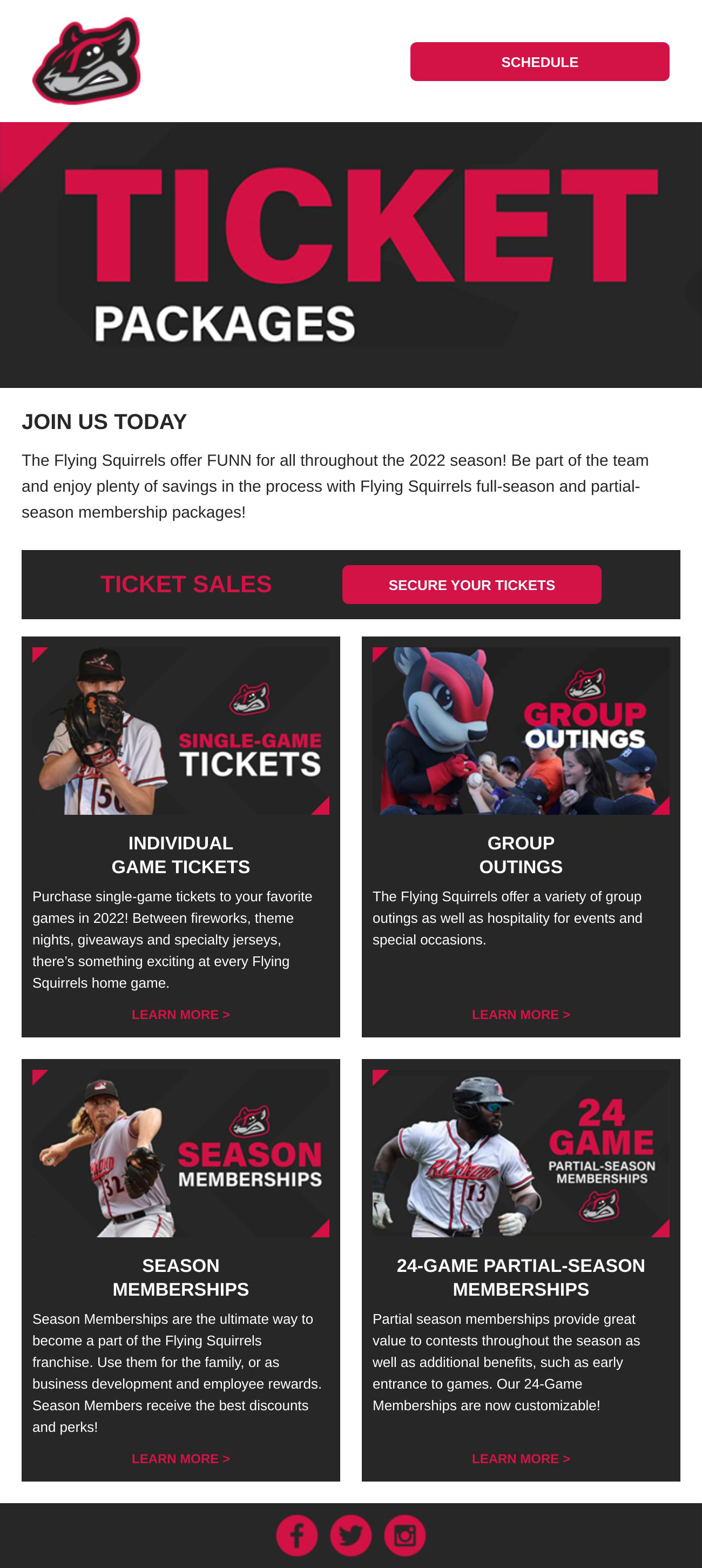Open the Ticket Packages banner
This screenshot has height=1568, width=702.
351,254
